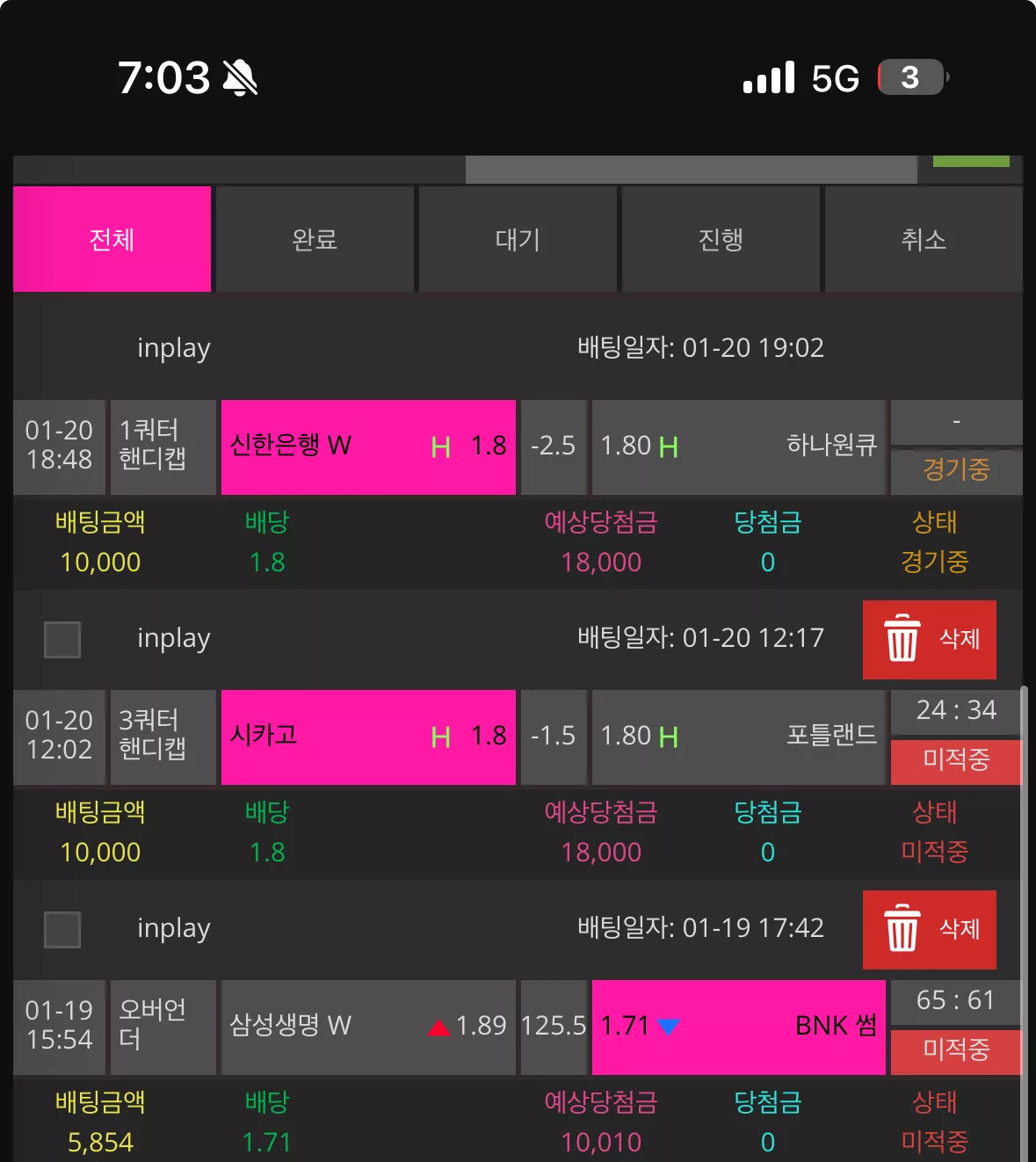Open the 대기 tab

tap(518, 239)
